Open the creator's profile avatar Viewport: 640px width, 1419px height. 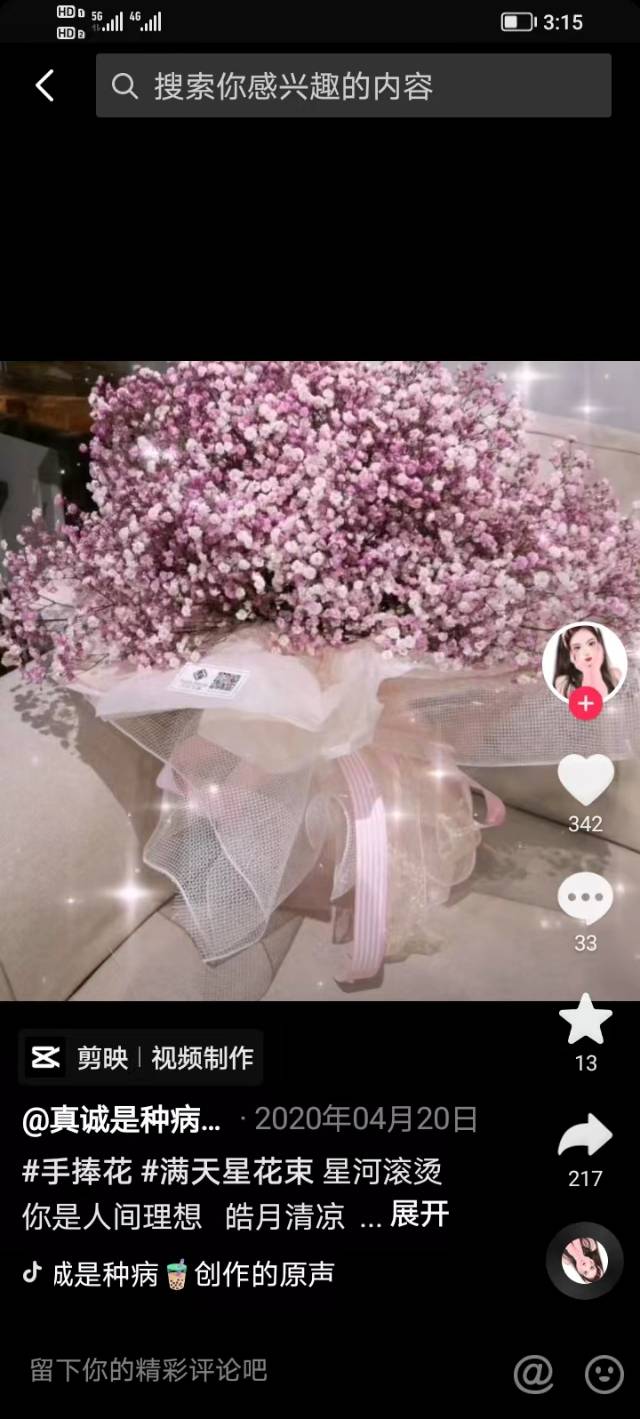click(x=584, y=660)
